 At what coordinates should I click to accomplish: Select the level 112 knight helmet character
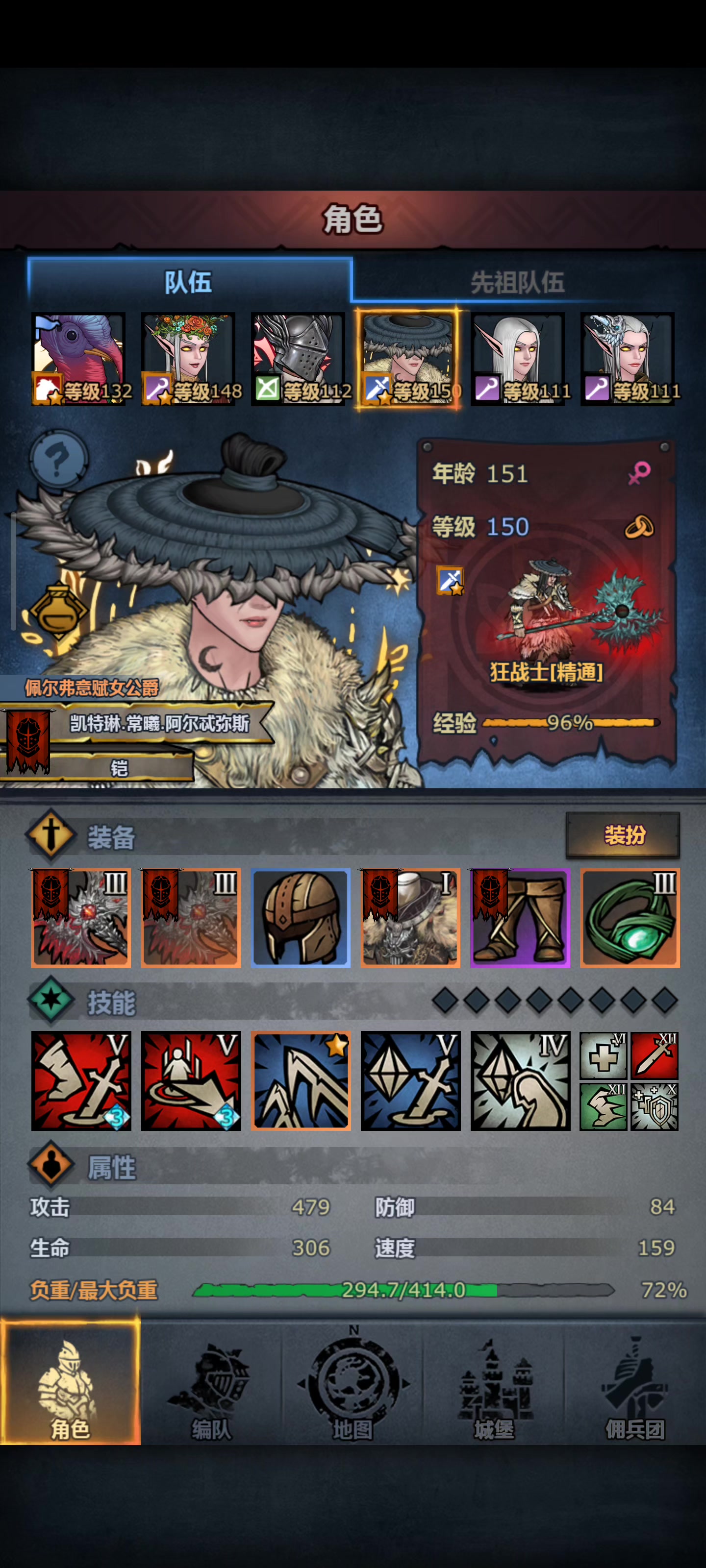tap(298, 359)
